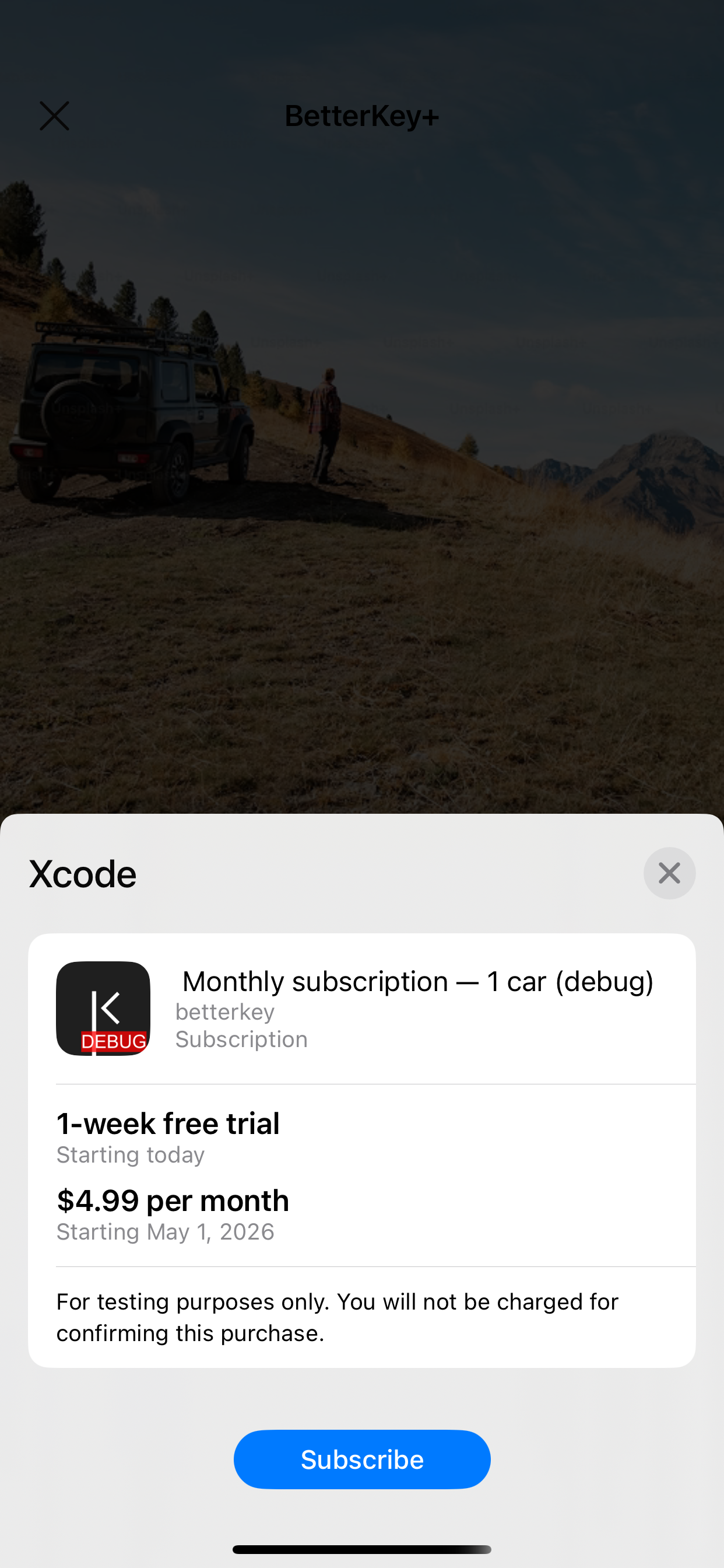Screen dimensions: 724x1568
Task: Tap the testing purposes disclaimer text
Action: click(x=337, y=1318)
